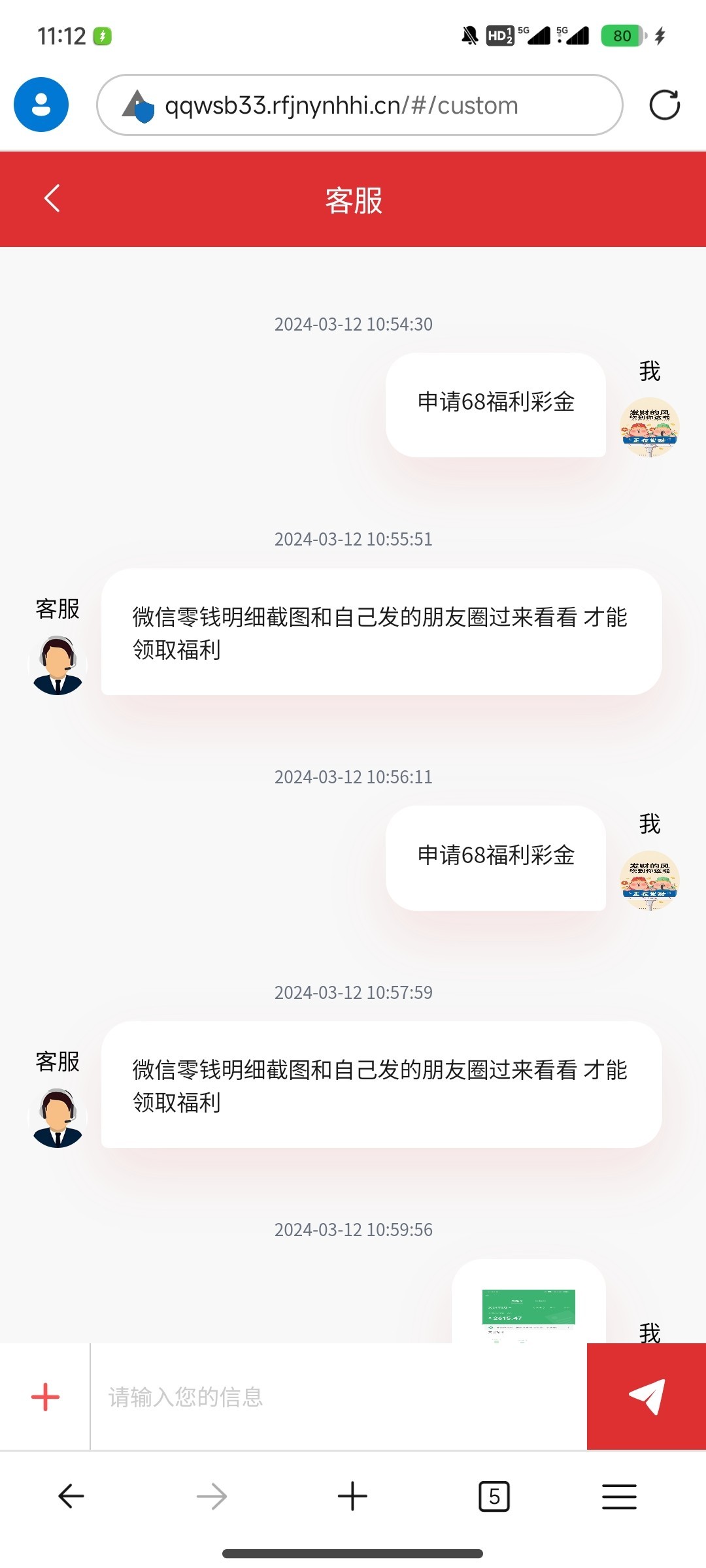Go back from the 客服 chat page
This screenshot has height=1568, width=706.
click(x=52, y=199)
